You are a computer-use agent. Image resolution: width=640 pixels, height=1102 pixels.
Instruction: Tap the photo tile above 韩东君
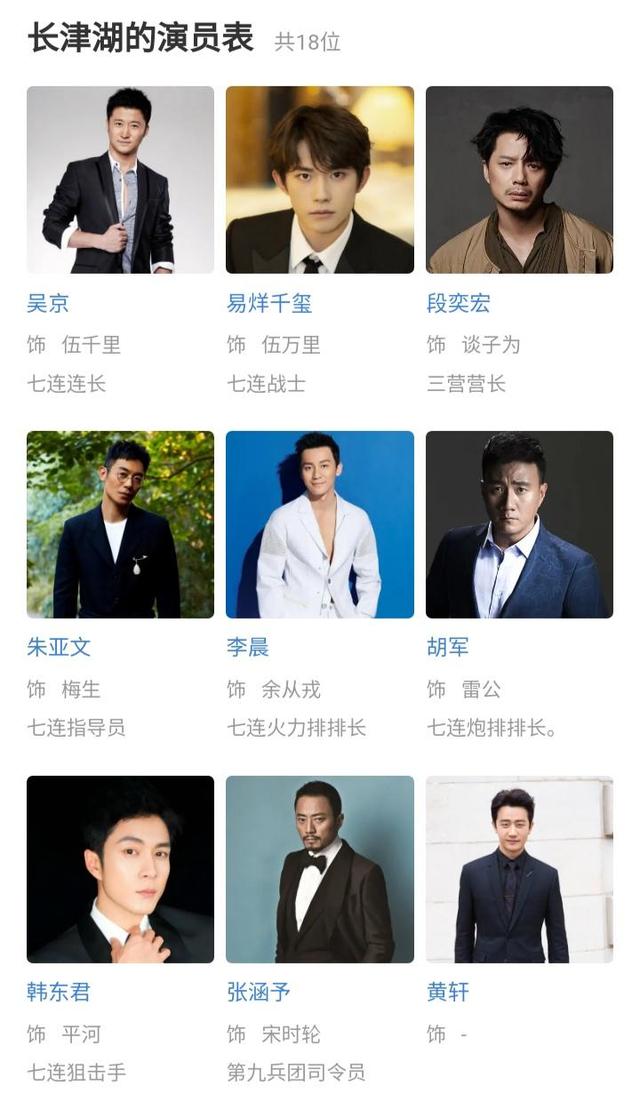(120, 869)
